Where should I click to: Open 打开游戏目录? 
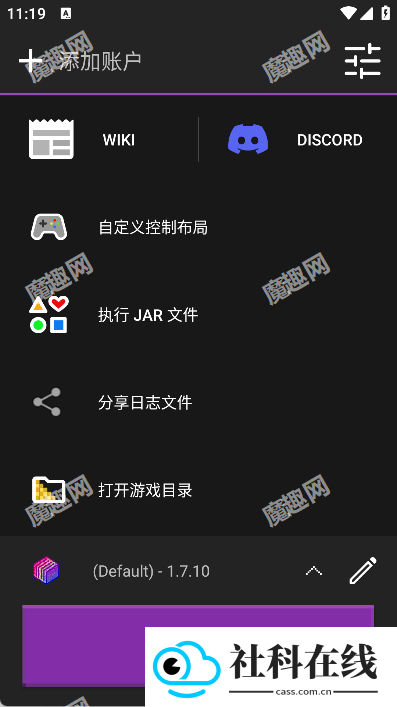198,489
